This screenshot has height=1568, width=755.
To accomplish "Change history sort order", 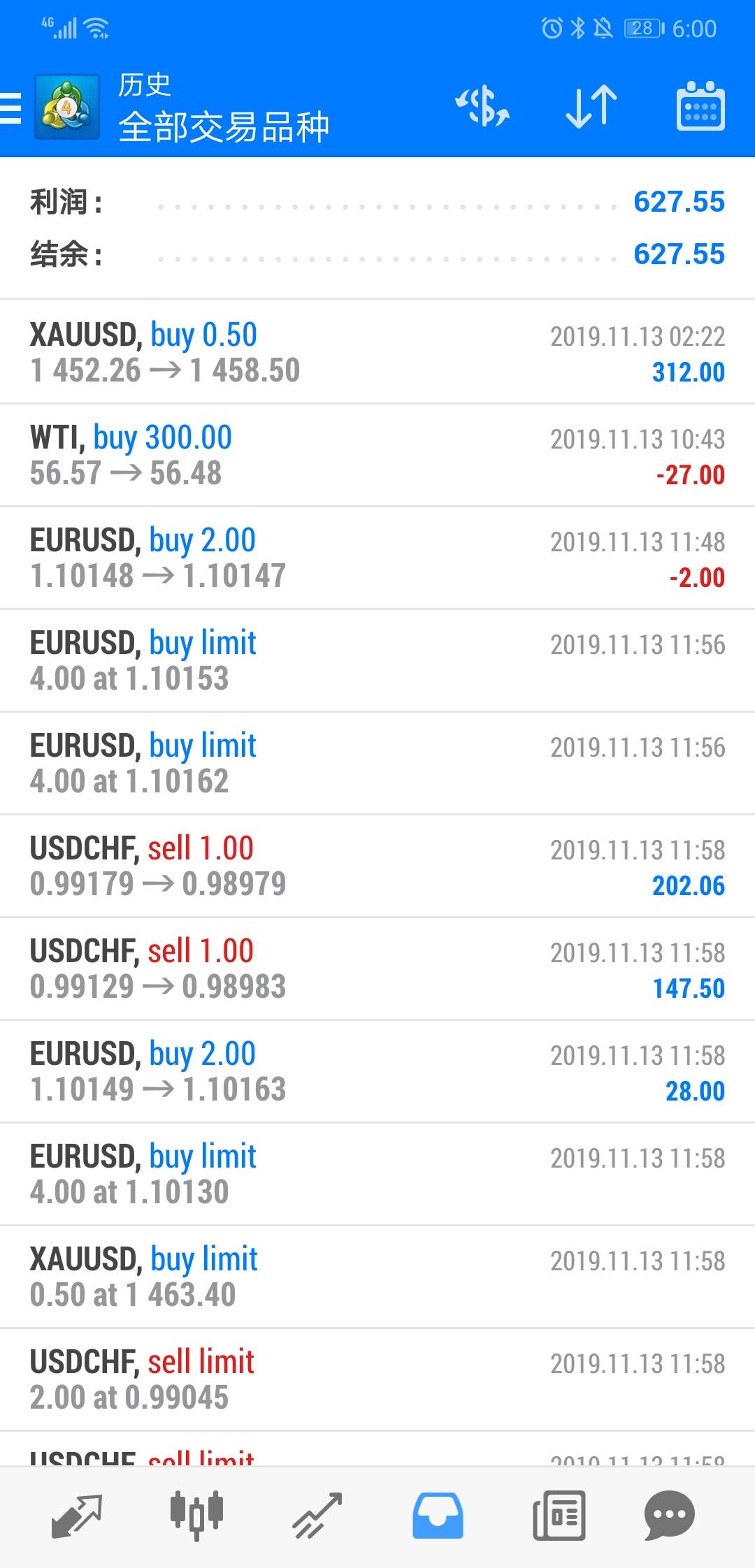I will 591,108.
